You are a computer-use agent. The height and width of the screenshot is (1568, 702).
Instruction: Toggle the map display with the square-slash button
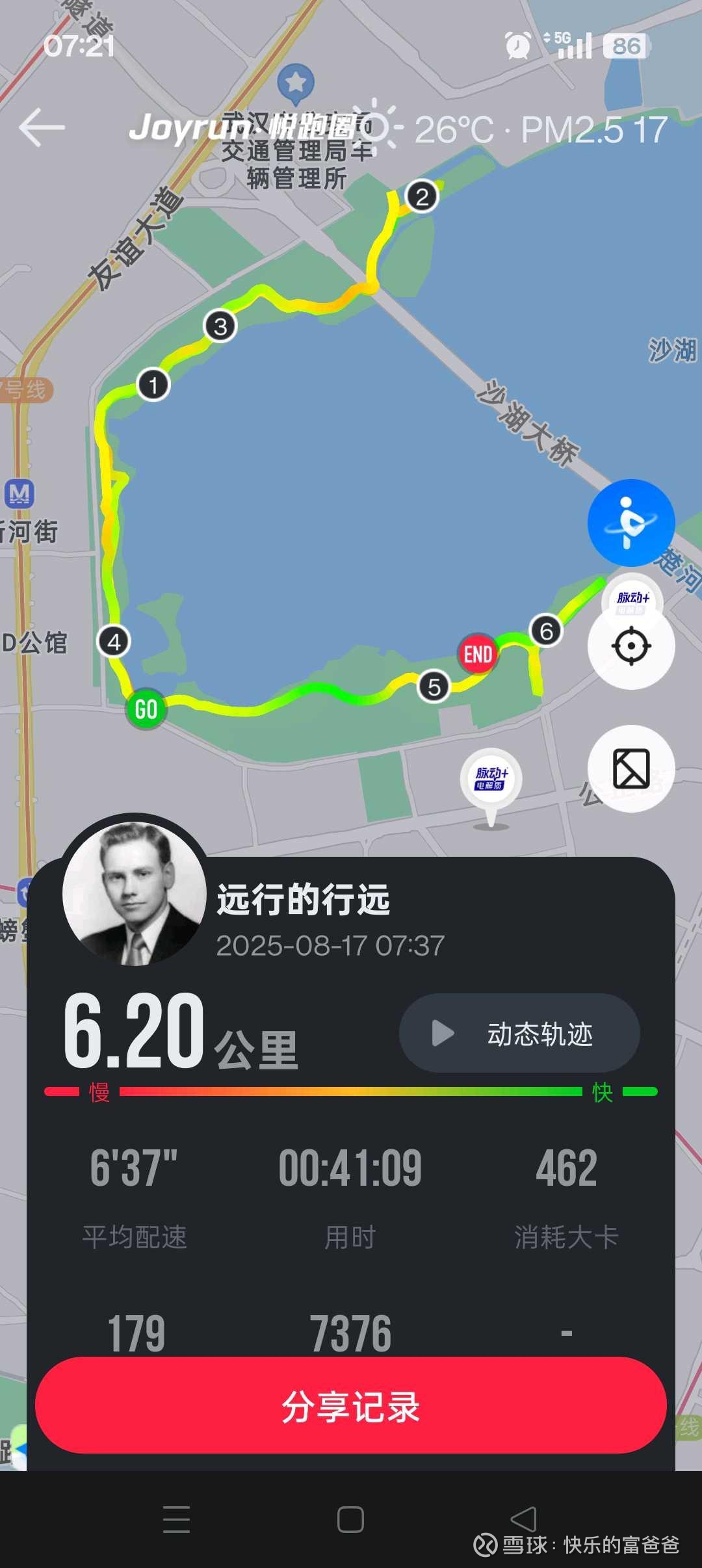tap(630, 768)
